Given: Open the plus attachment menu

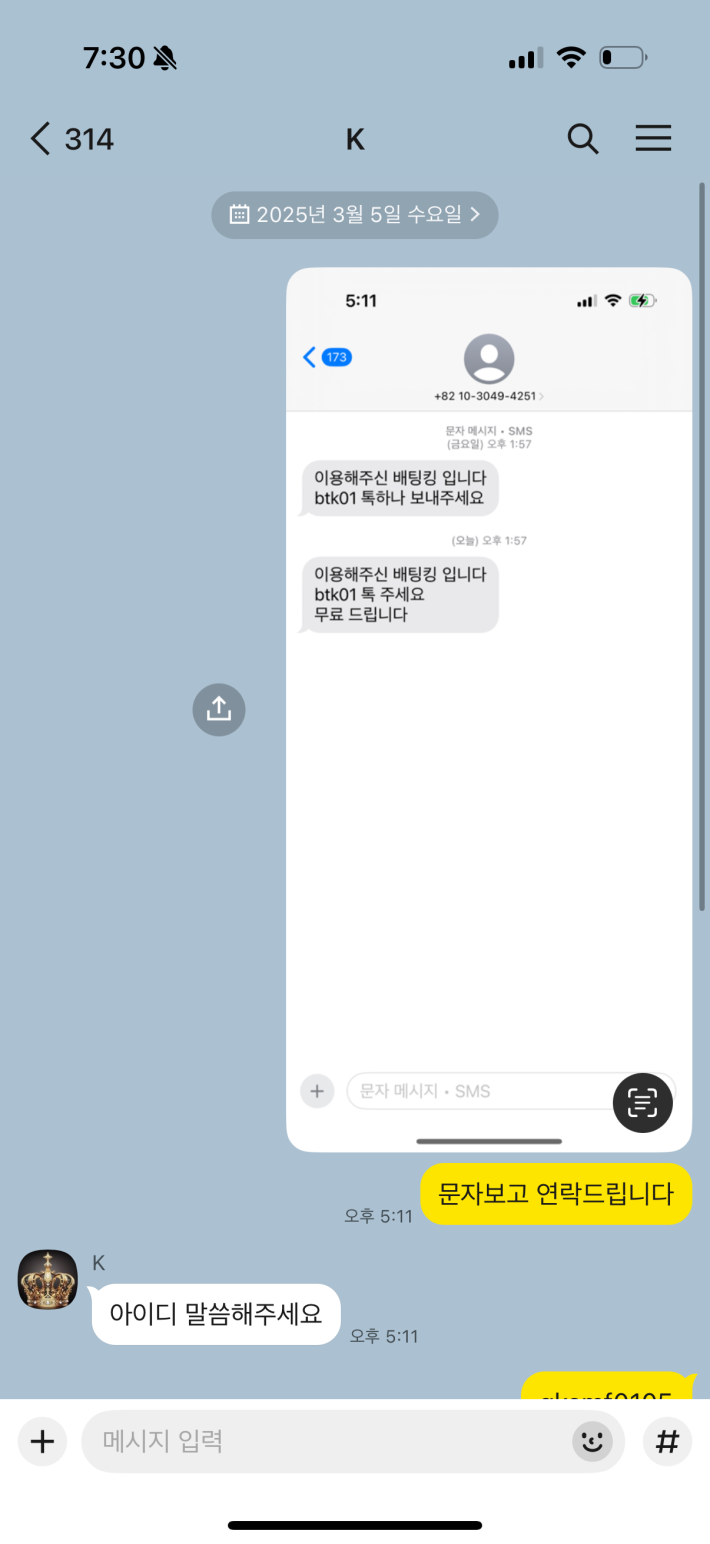Looking at the screenshot, I should tap(42, 1441).
